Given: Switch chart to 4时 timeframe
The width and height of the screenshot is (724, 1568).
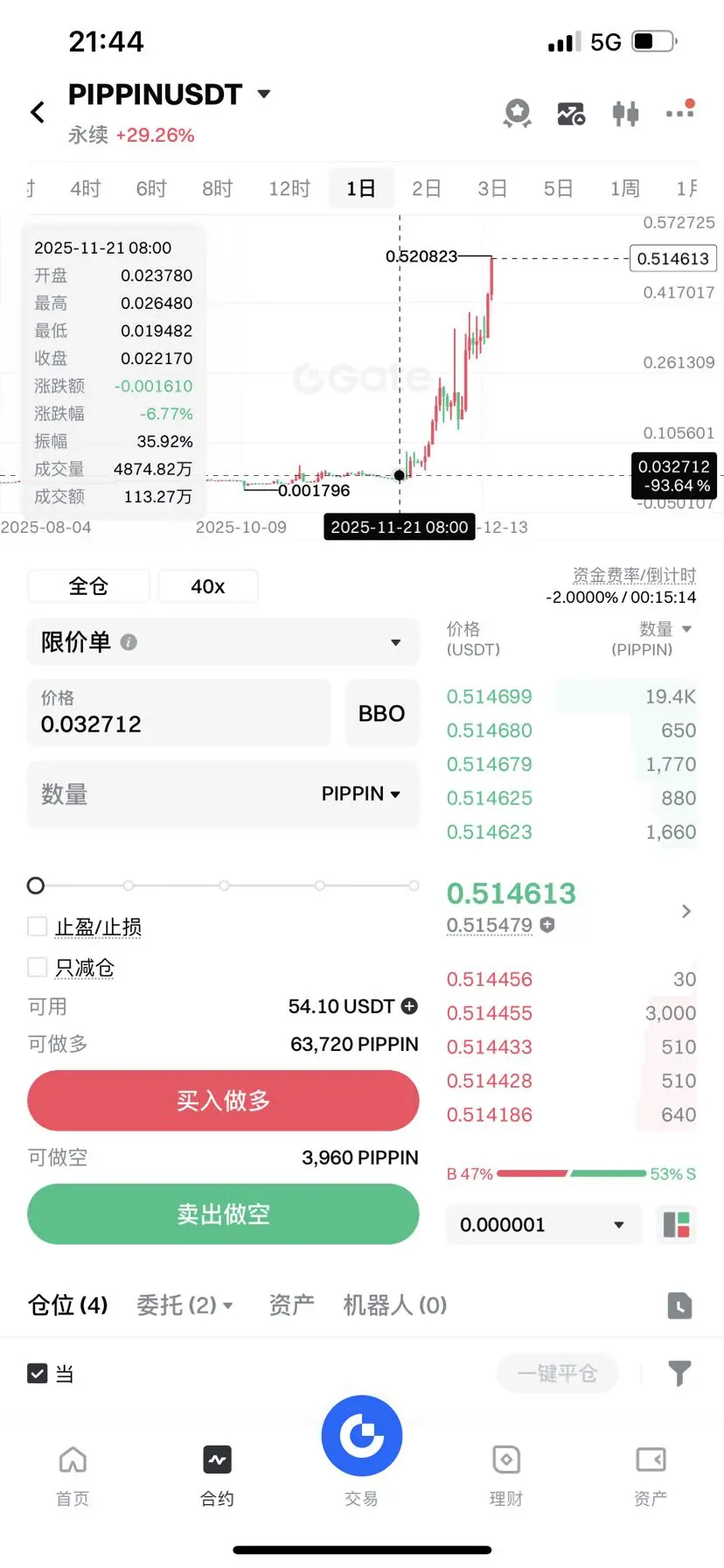Looking at the screenshot, I should [x=86, y=188].
